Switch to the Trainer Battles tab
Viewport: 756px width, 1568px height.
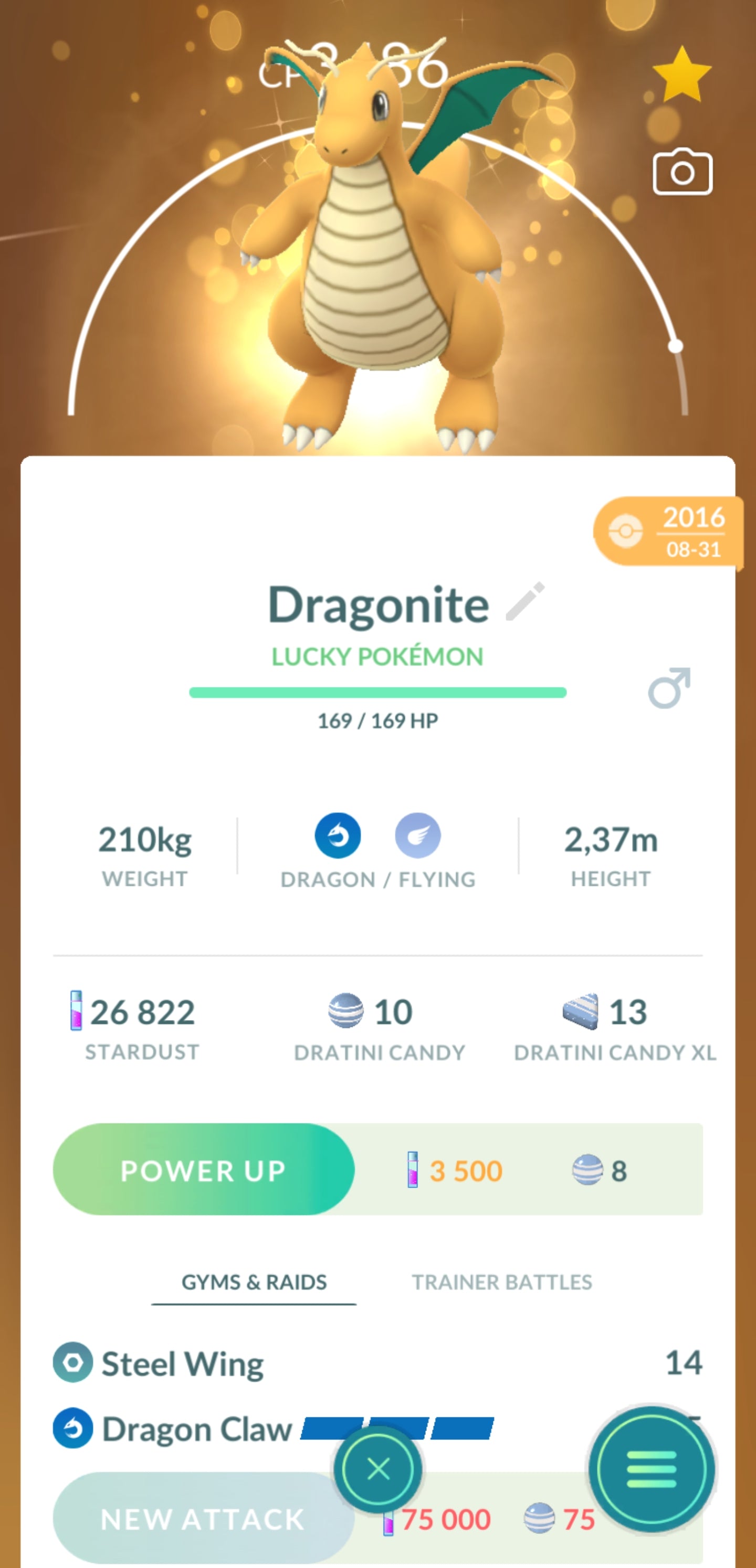pyautogui.click(x=501, y=1282)
